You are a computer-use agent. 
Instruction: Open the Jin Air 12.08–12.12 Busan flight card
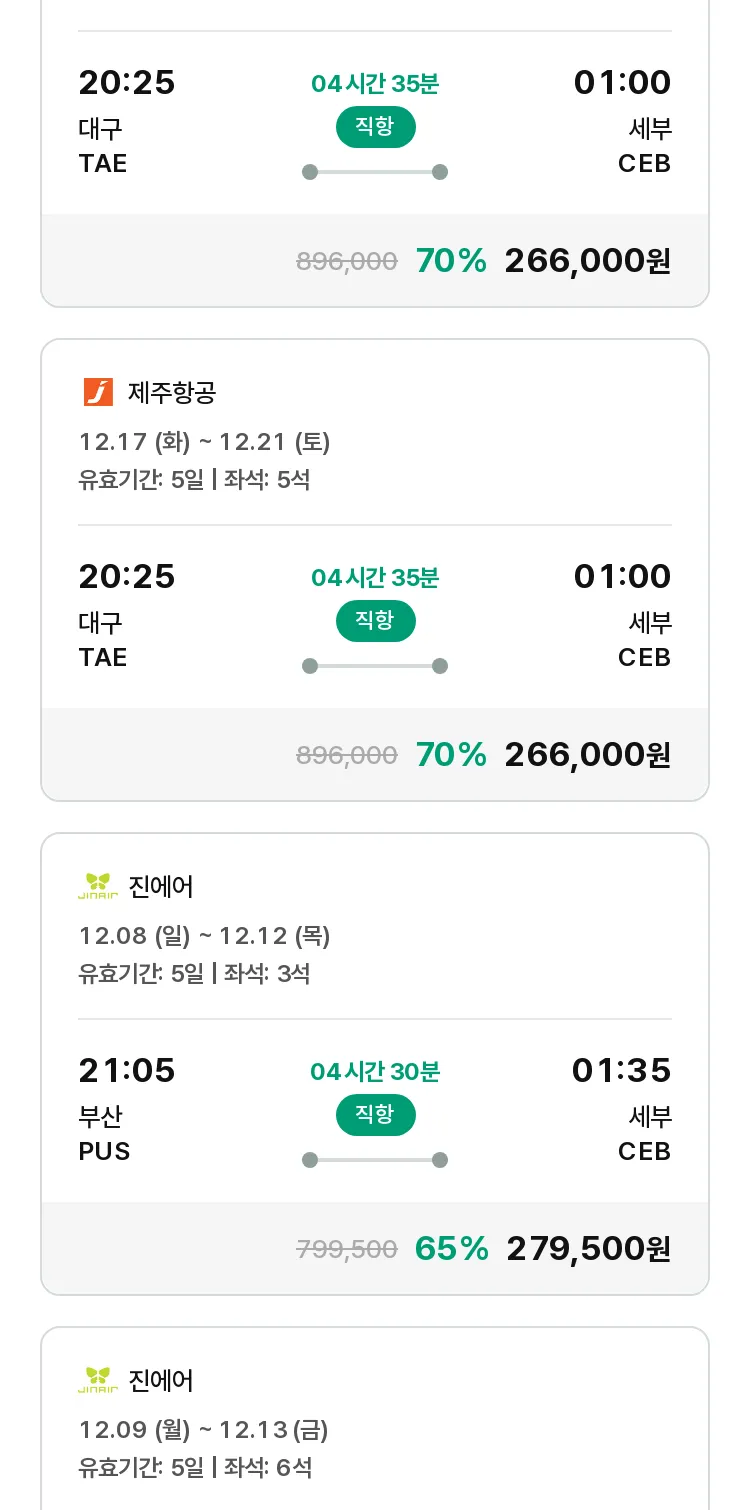375,1064
